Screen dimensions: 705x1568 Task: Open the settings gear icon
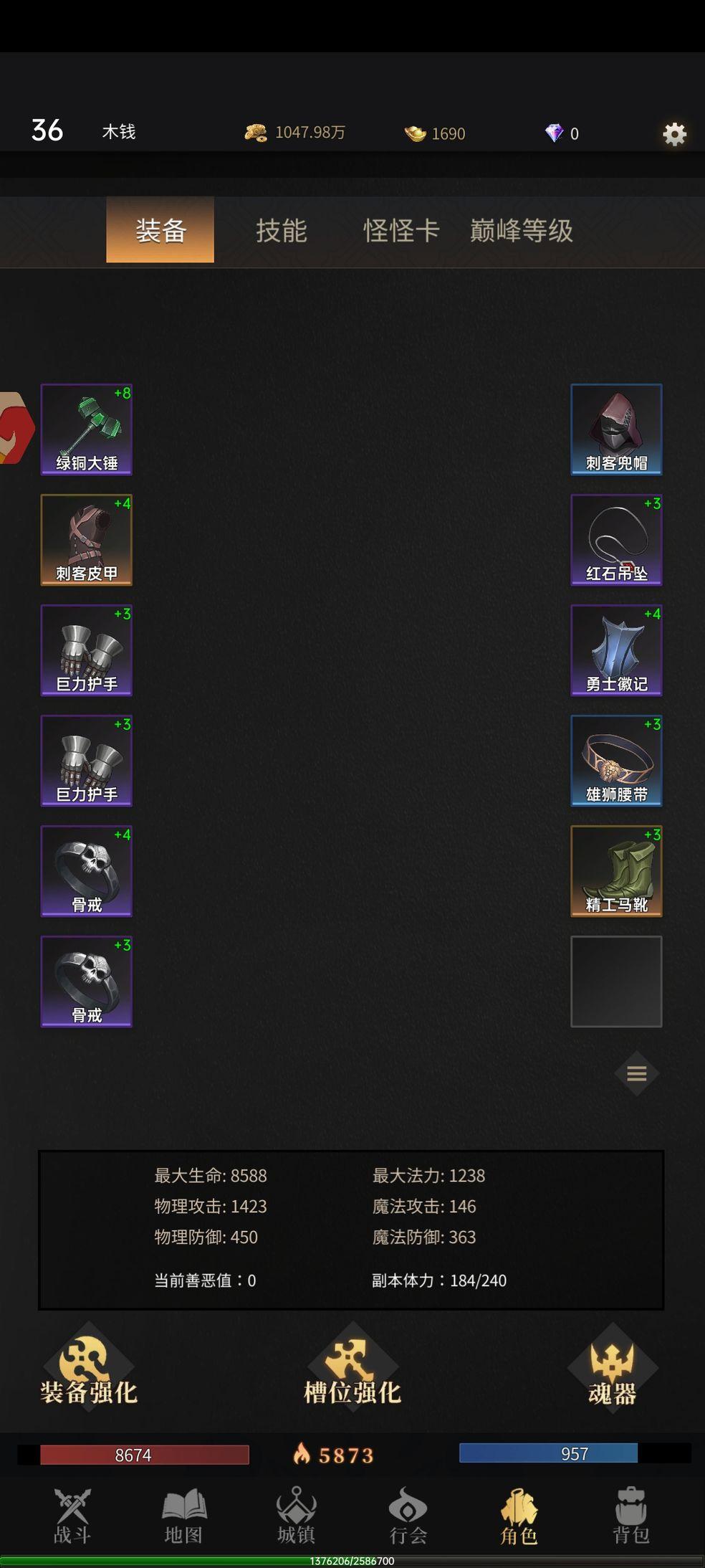click(674, 134)
